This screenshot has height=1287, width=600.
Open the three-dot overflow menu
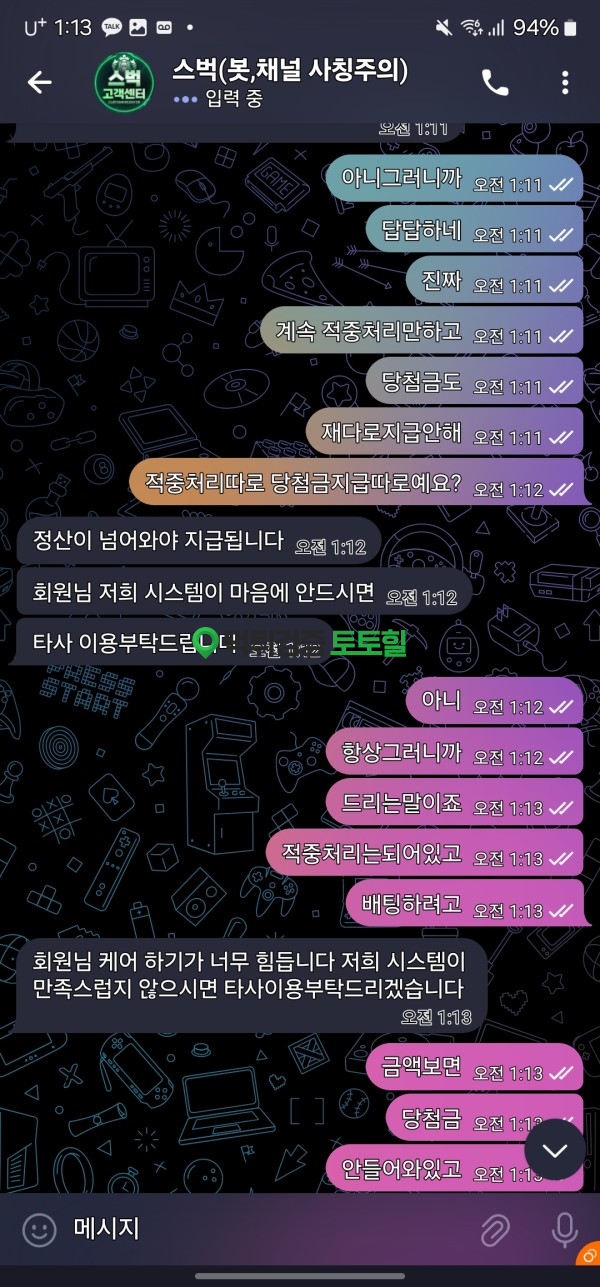point(565,83)
